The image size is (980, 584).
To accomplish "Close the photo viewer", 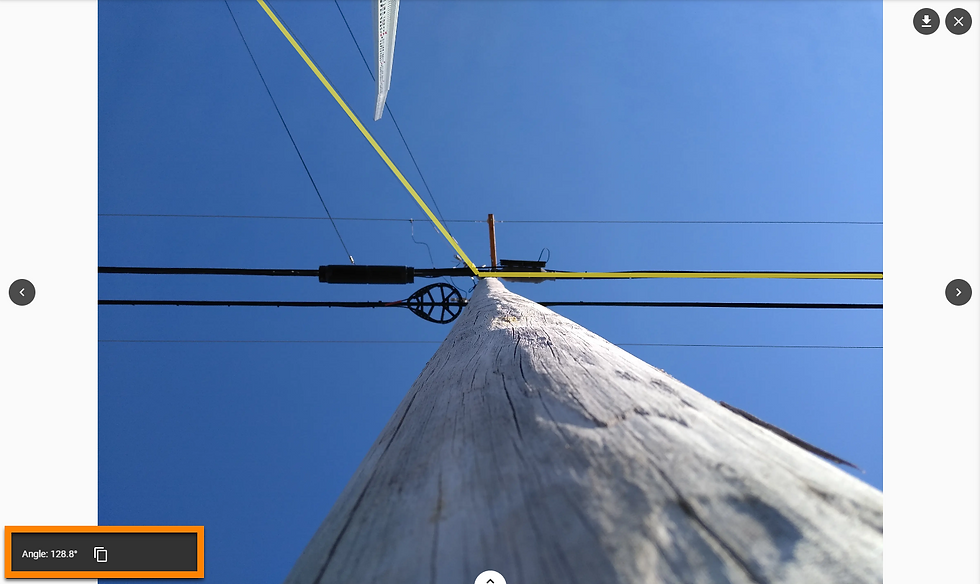I will 958,22.
